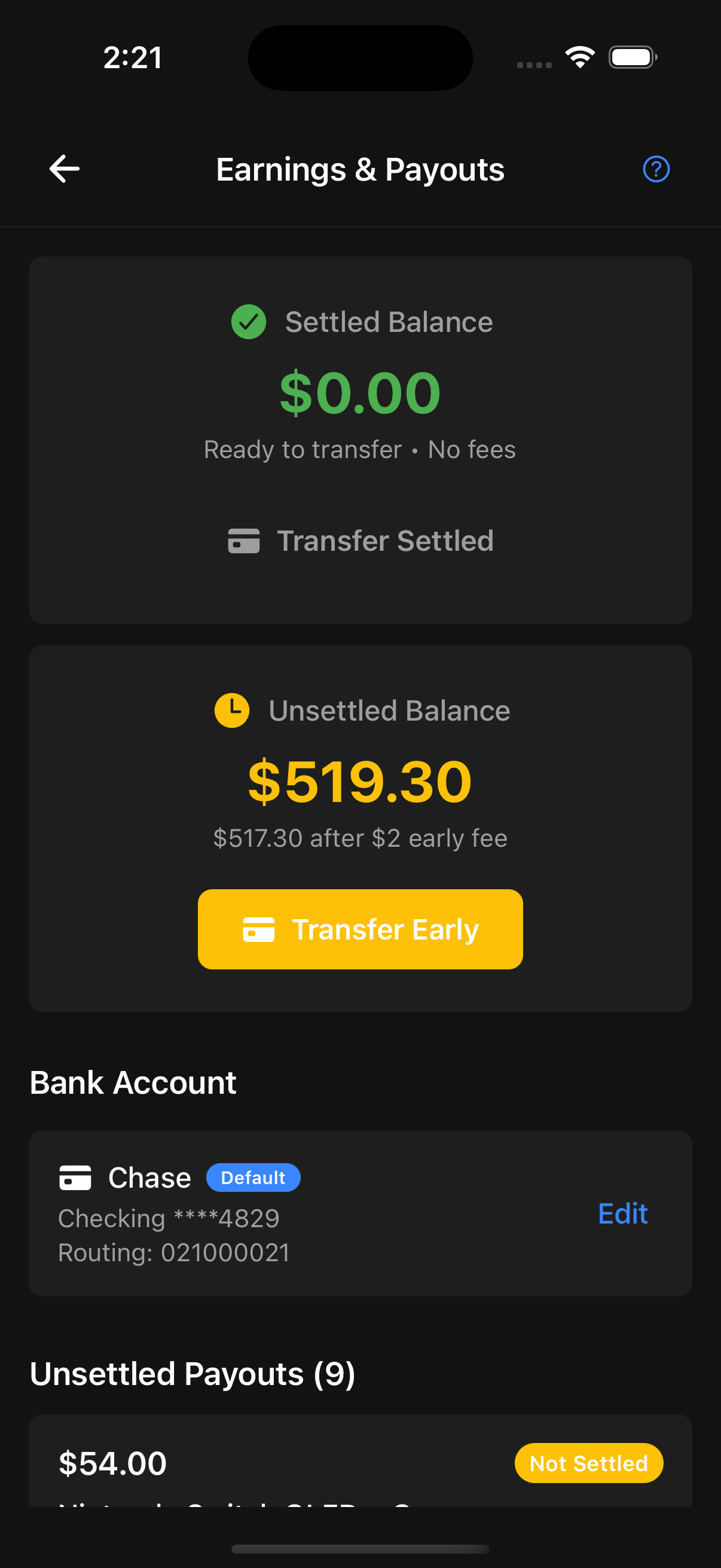
Task: Tap the Transfer Settled action row
Action: (360, 540)
